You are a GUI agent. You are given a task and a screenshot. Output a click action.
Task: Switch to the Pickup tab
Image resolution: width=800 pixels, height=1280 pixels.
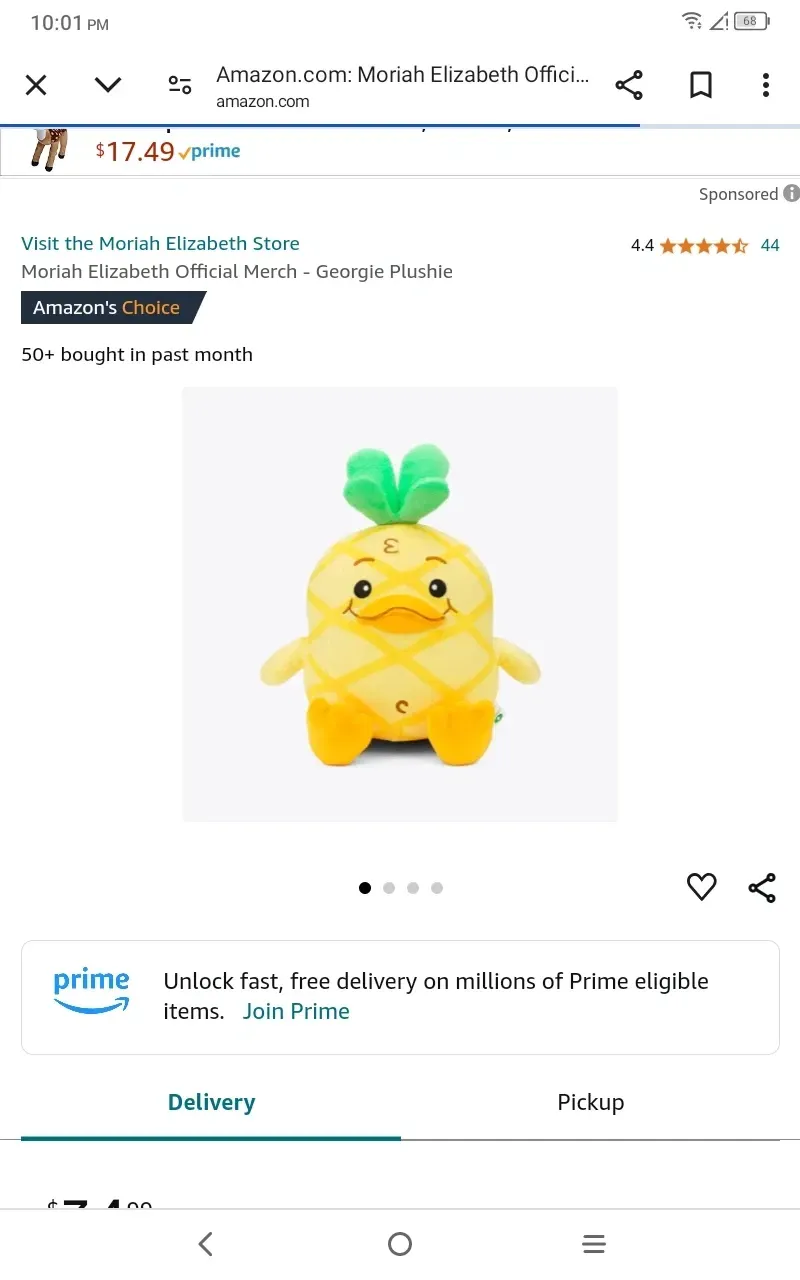coord(590,1102)
